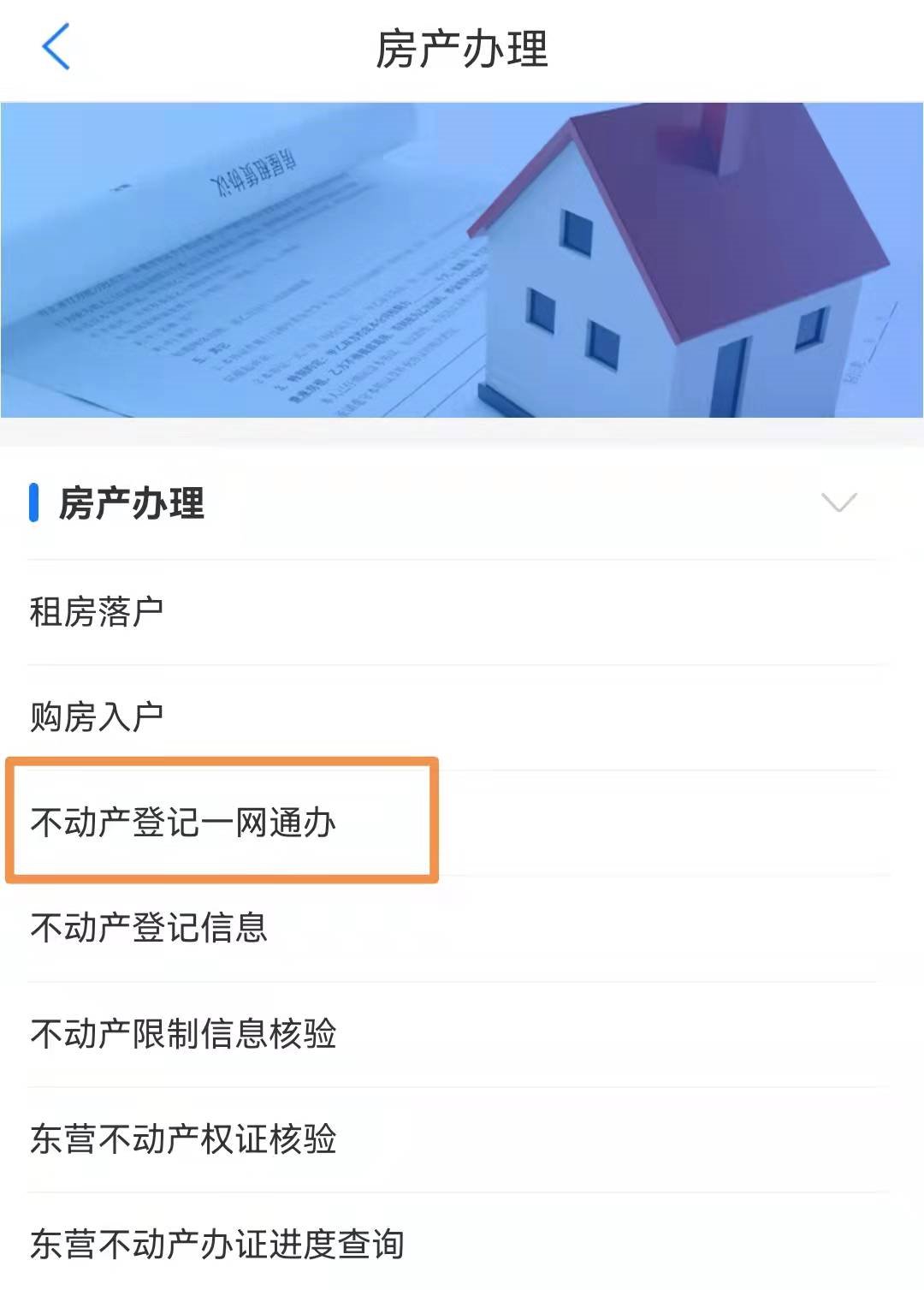Open 东营不动产办证进度查询
This screenshot has height=1290, width=924.
point(217,1244)
